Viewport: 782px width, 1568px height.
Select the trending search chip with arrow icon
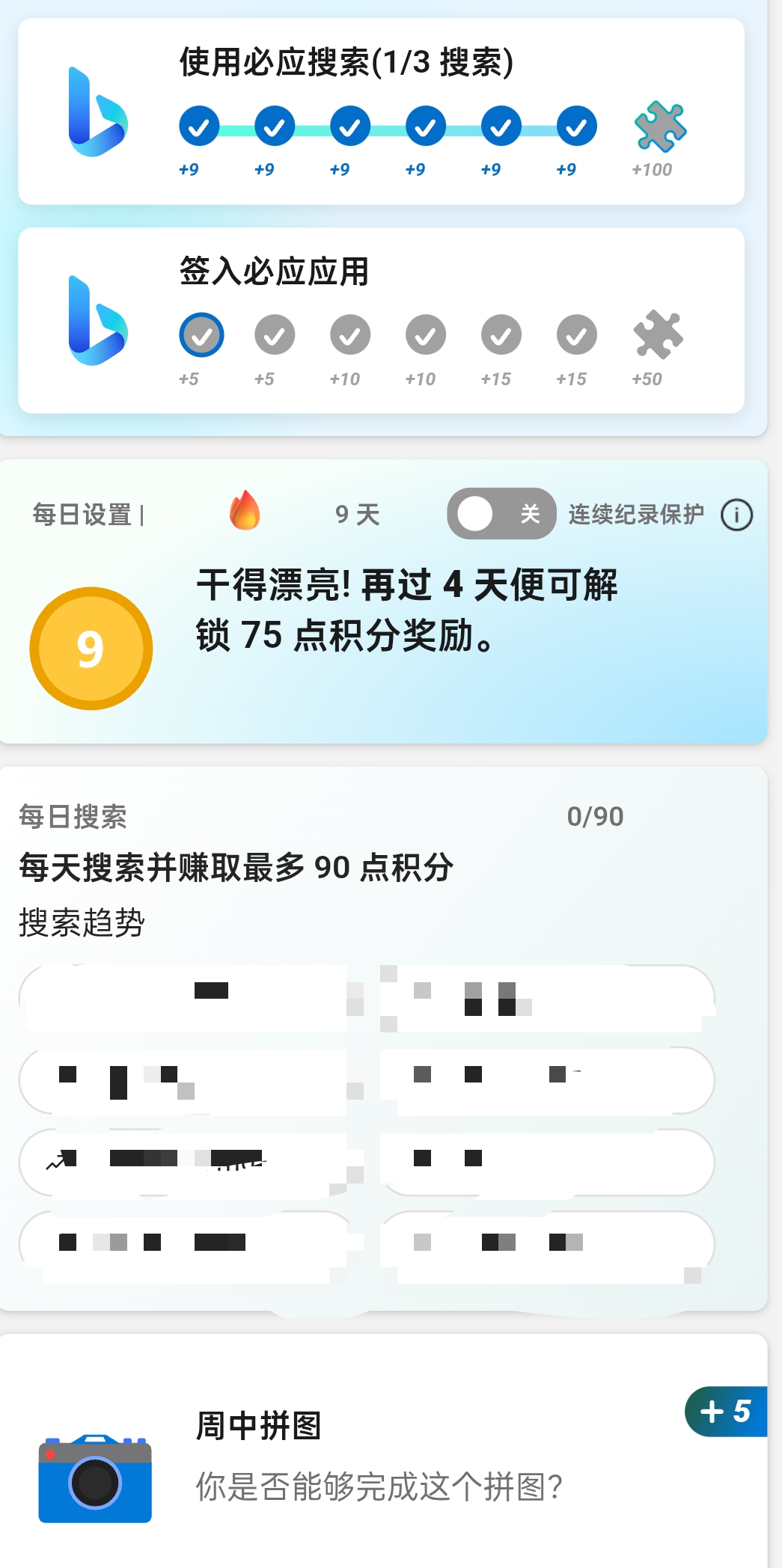(183, 1162)
